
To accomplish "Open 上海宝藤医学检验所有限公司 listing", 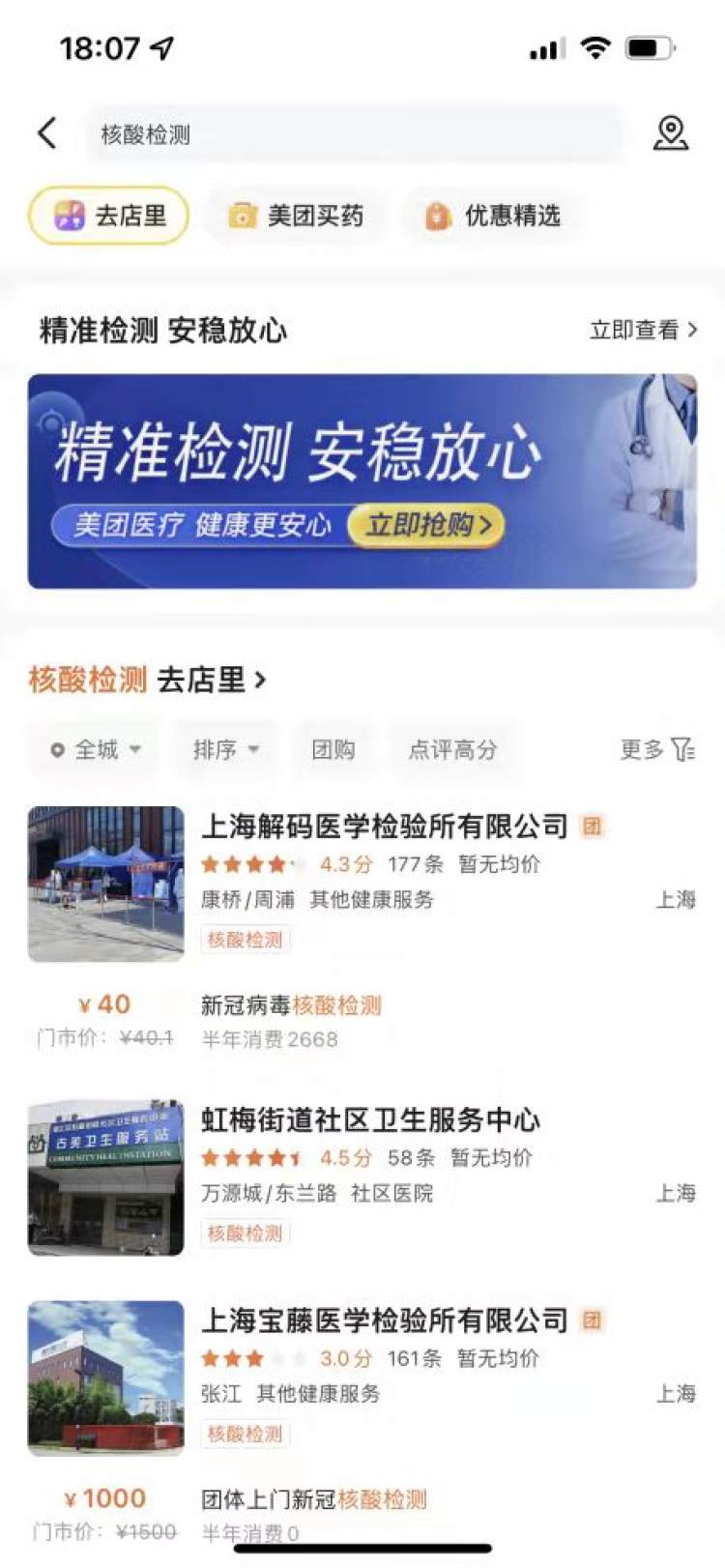I will (384, 1321).
